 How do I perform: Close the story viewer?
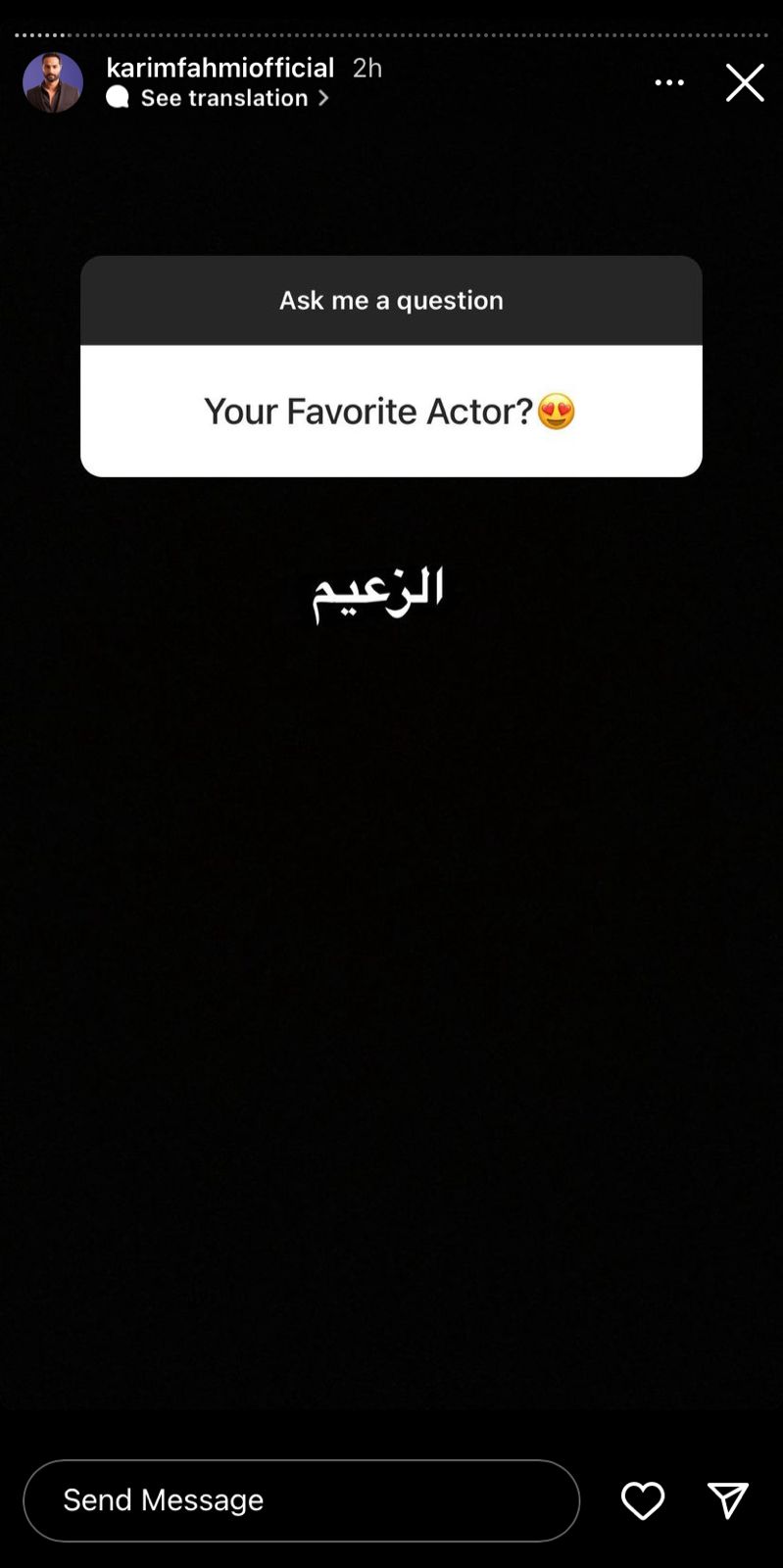[x=745, y=83]
